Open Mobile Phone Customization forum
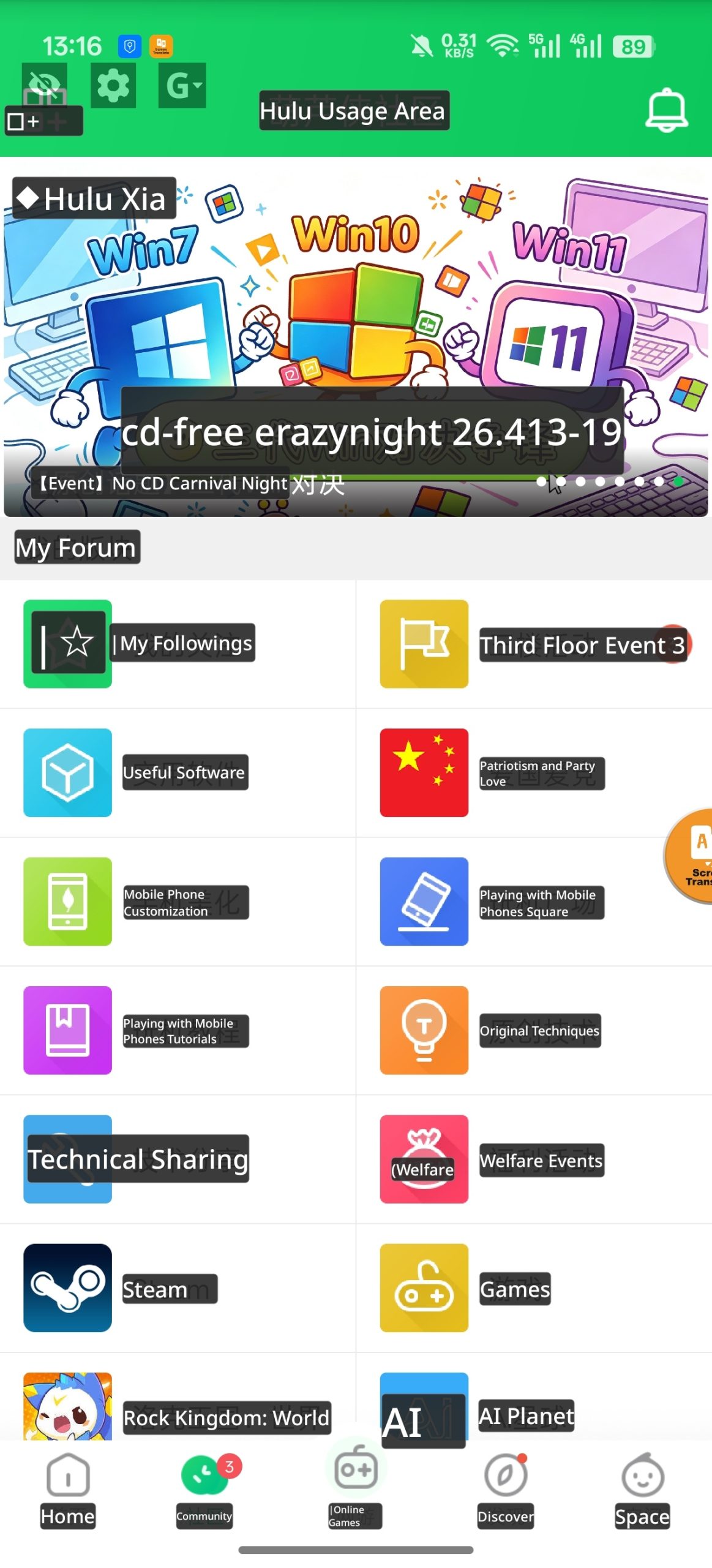712x1568 pixels. coord(178,902)
